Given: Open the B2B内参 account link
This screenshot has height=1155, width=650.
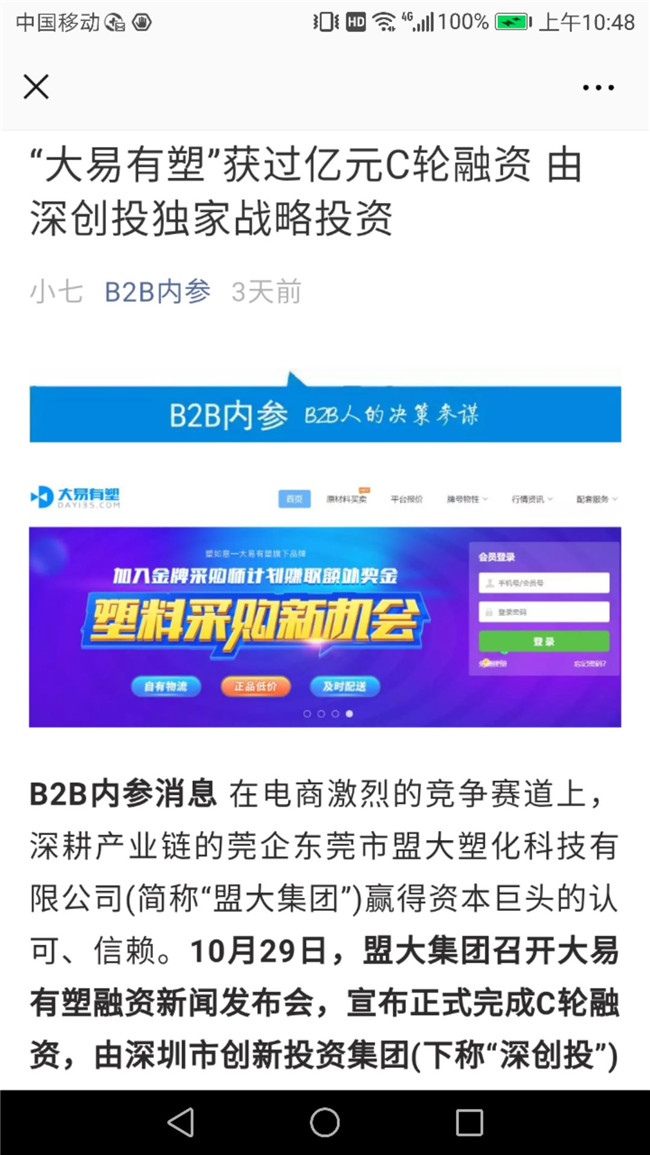Looking at the screenshot, I should [x=158, y=292].
